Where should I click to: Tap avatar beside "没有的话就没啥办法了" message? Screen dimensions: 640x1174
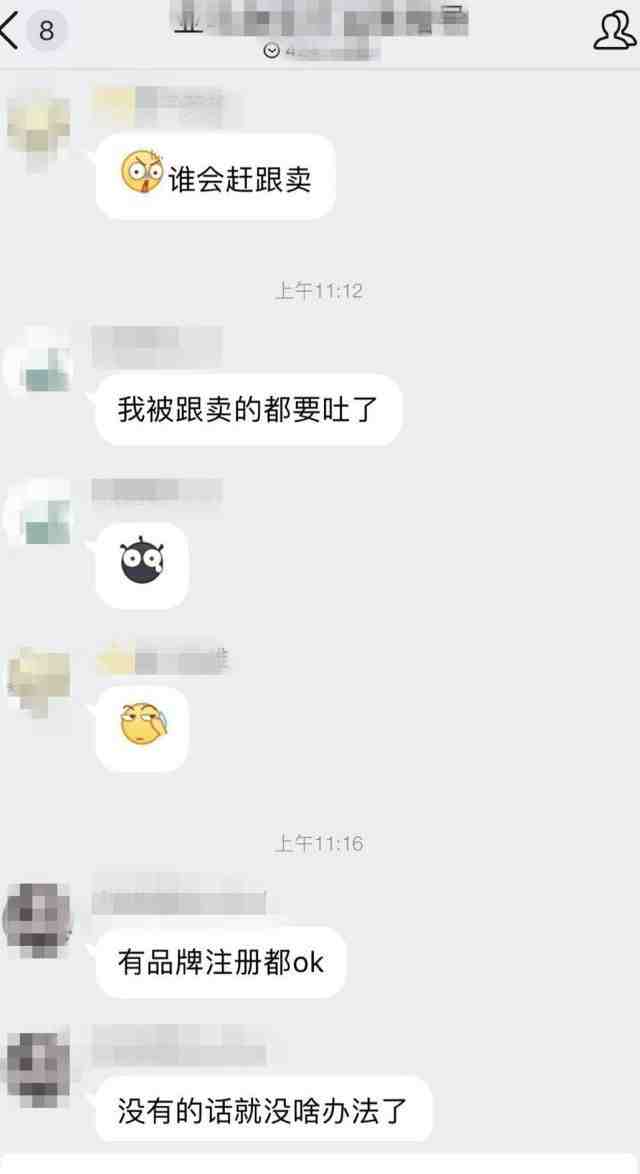pyautogui.click(x=38, y=1069)
